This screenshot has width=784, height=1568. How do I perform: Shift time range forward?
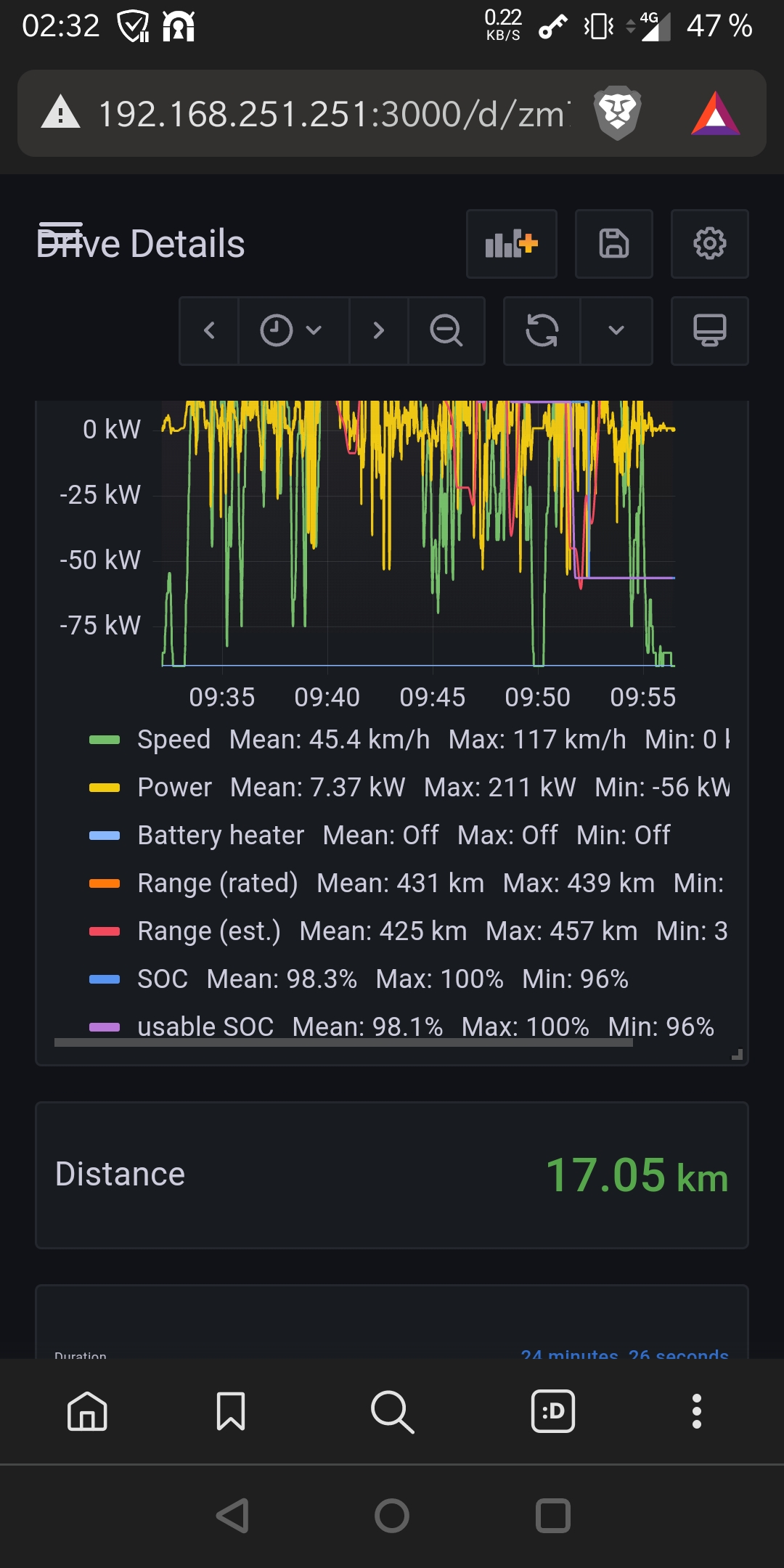pos(378,331)
